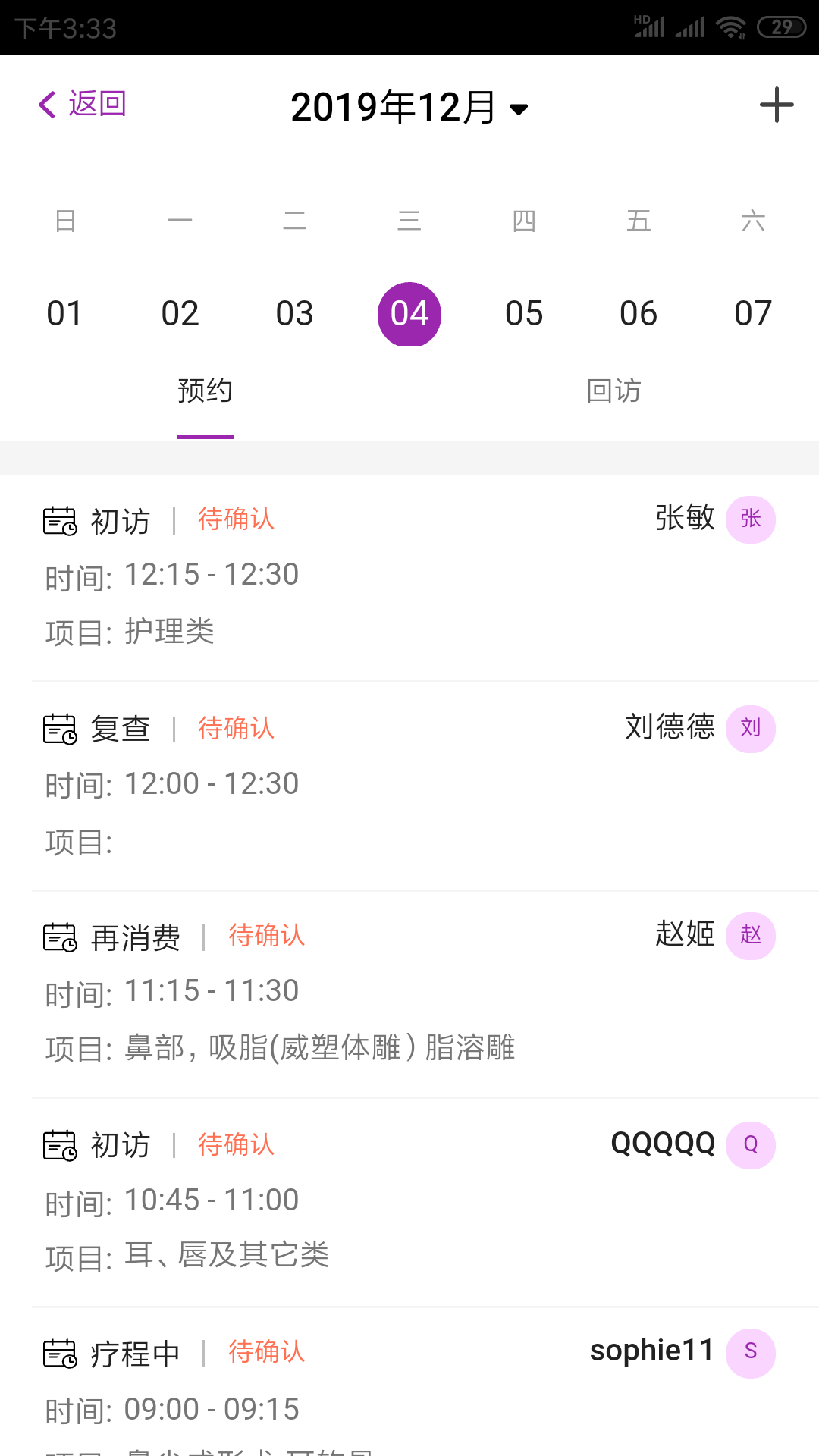This screenshot has width=819, height=1456.
Task: Tap the back chevron icon at top left
Action: click(46, 103)
